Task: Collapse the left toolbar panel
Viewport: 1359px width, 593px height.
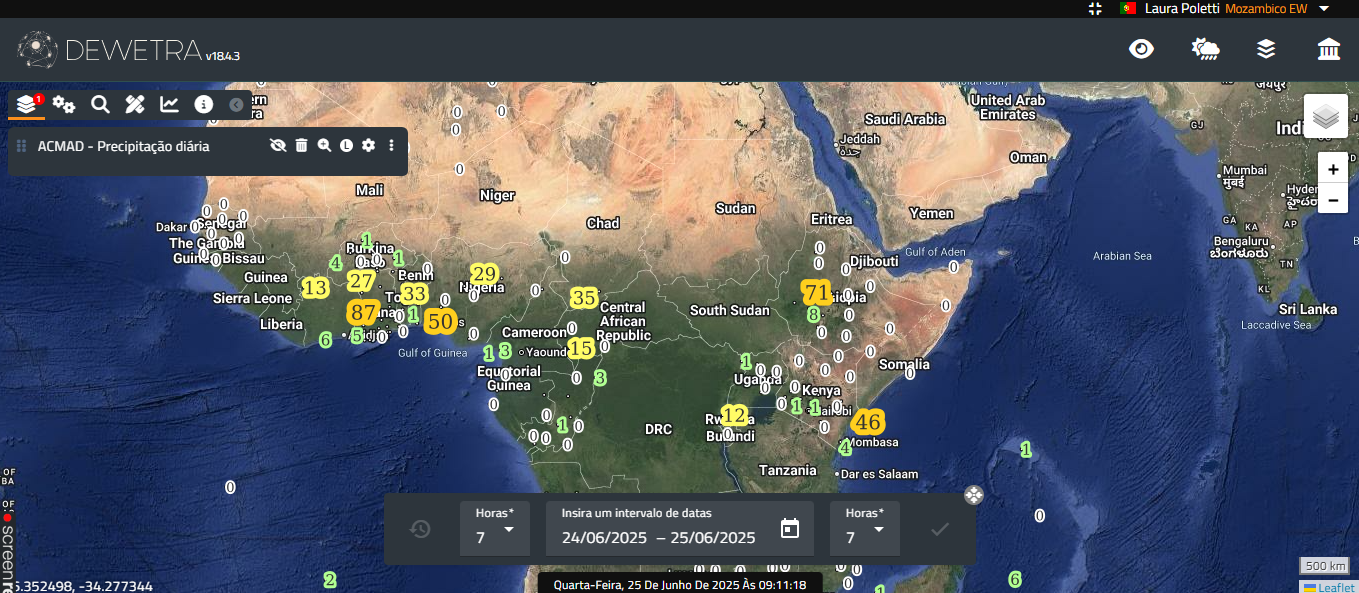Action: coord(236,104)
